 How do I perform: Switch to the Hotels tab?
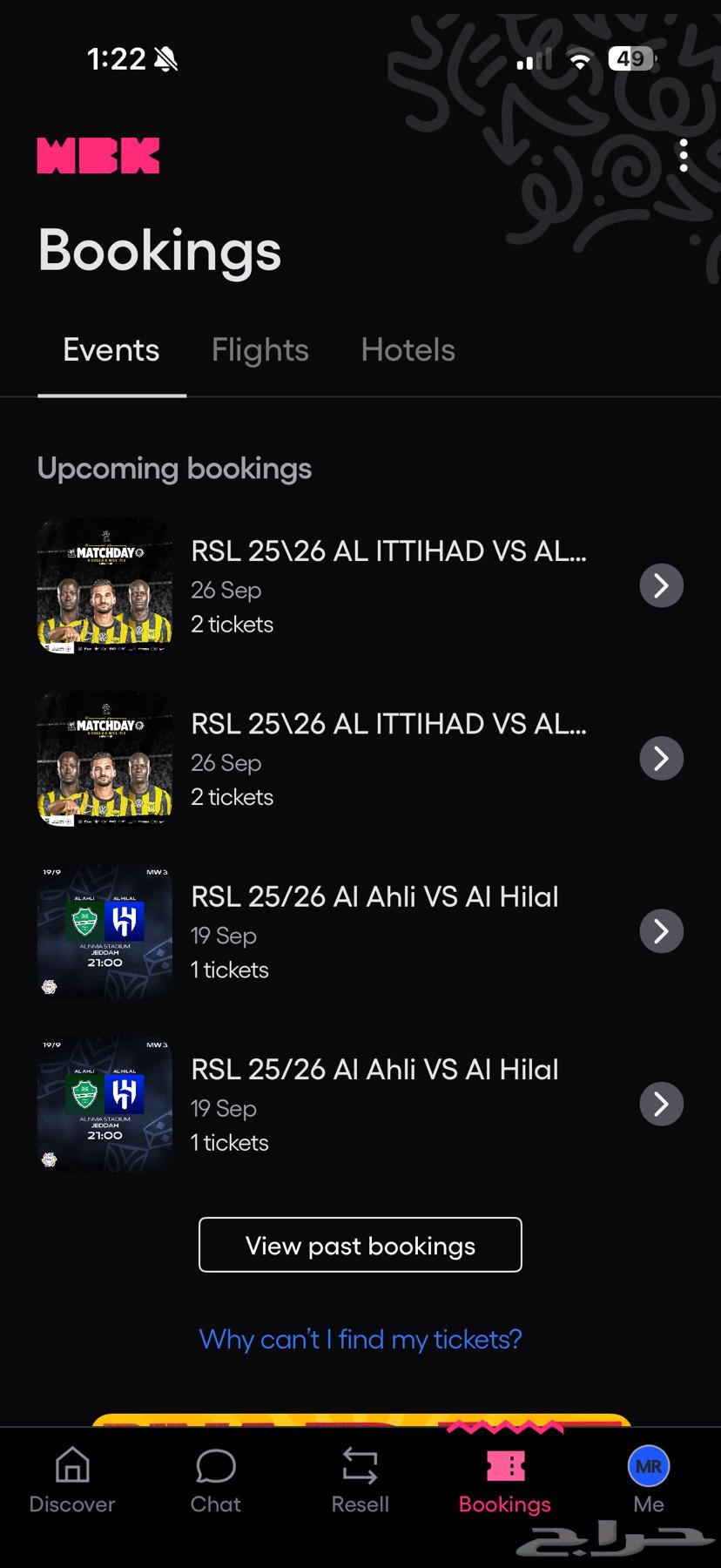coord(408,349)
